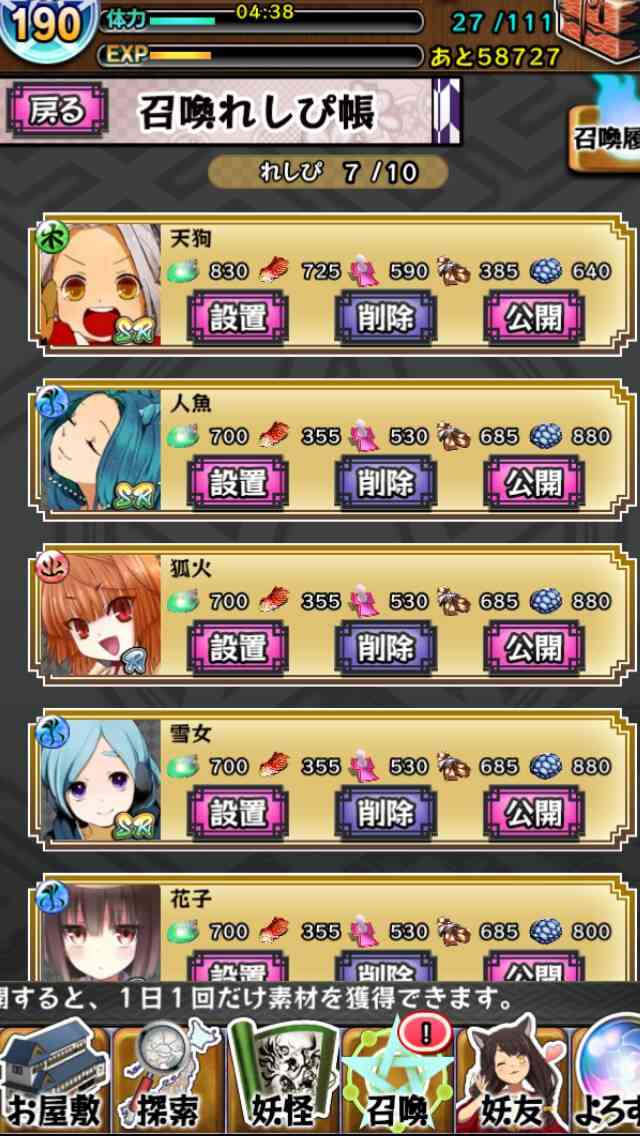The image size is (640, 1136).
Task: Tap 設置 for the 雪女 recipe
Action: click(x=238, y=812)
